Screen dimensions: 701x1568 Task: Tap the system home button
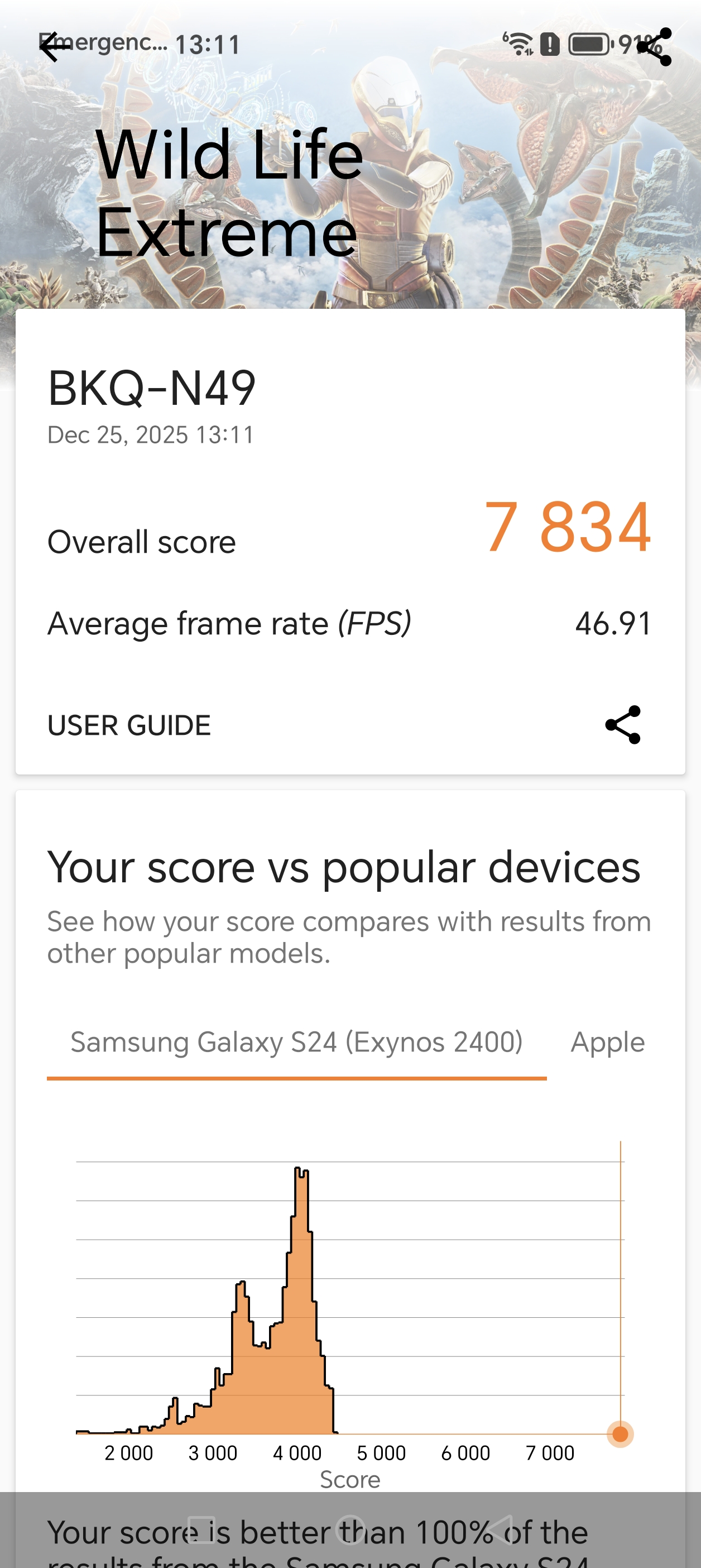(350, 1529)
